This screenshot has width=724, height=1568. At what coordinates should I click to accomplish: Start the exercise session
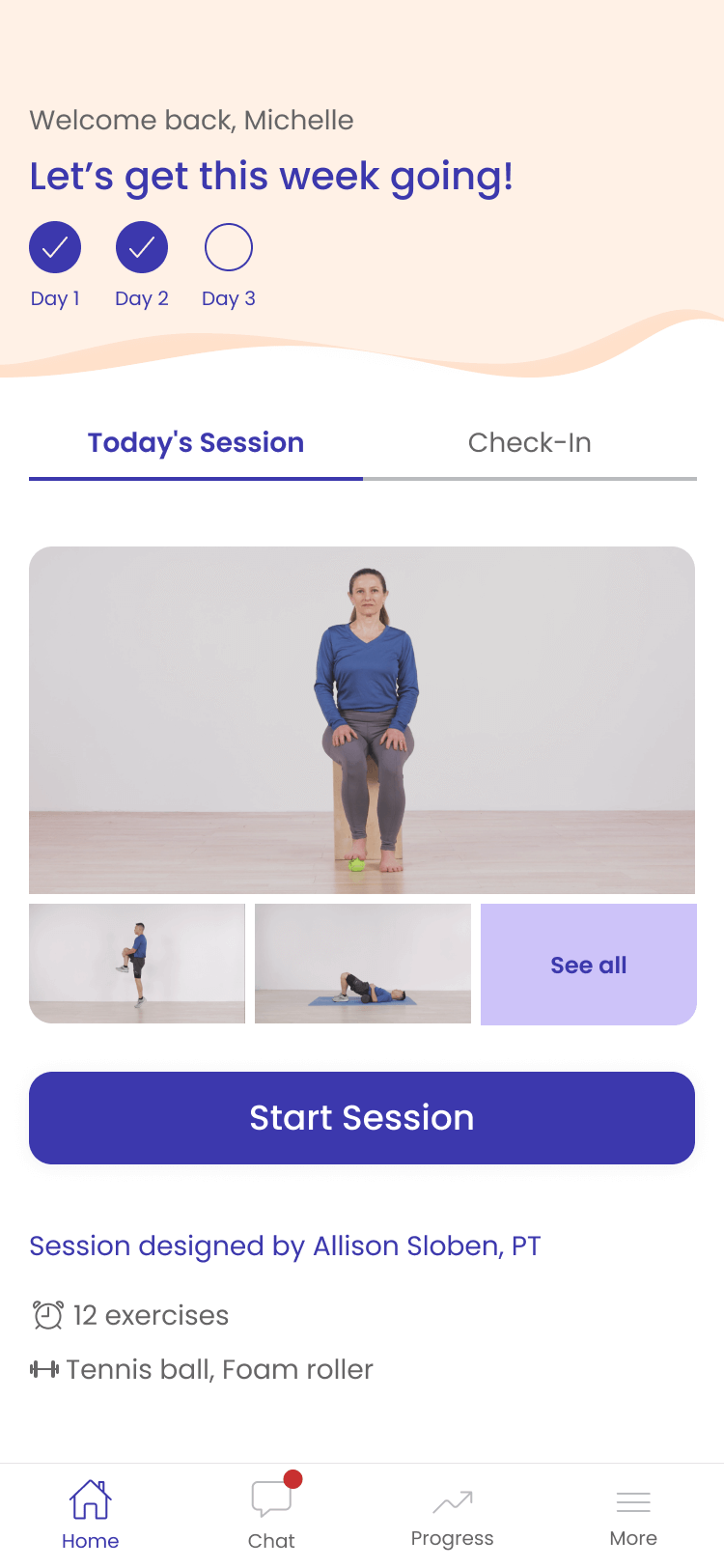point(362,1117)
